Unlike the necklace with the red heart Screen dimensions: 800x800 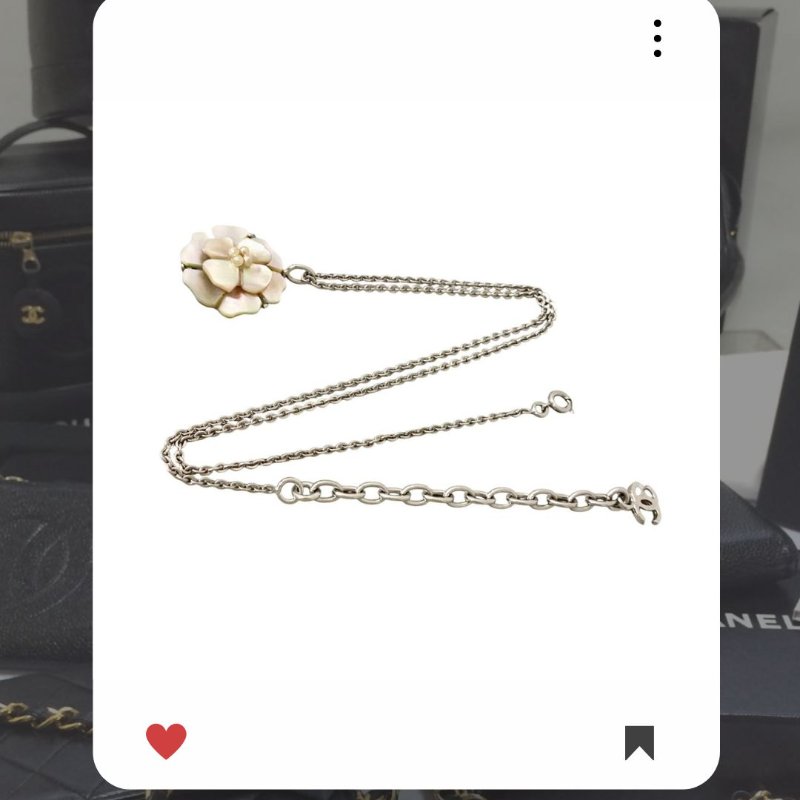coord(166,741)
